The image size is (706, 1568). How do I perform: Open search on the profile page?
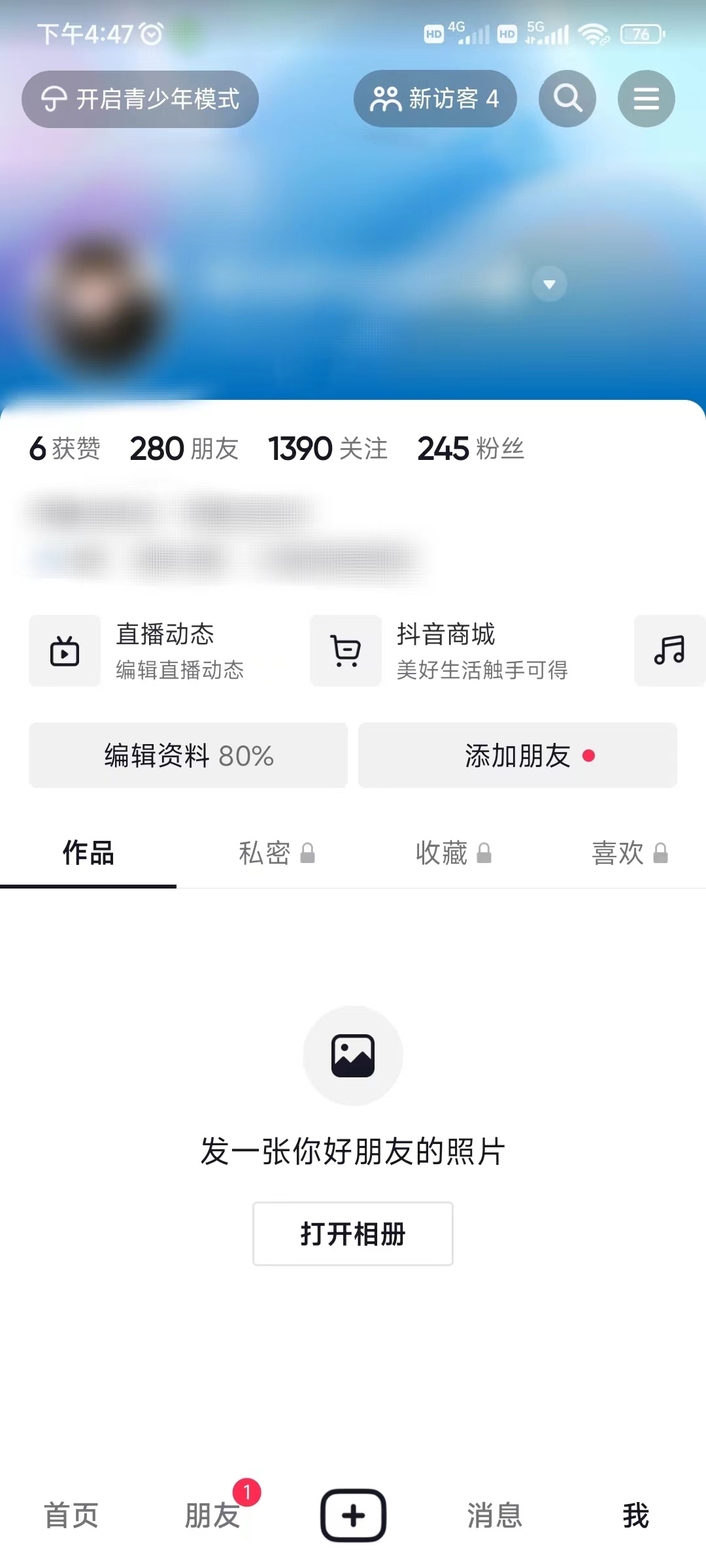[566, 99]
